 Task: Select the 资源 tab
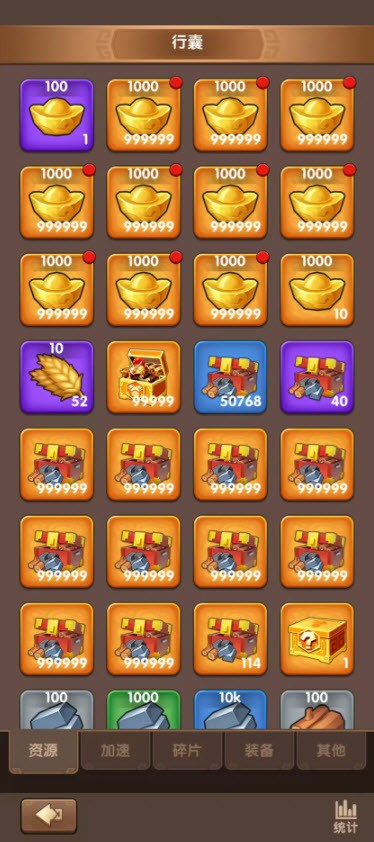44,751
